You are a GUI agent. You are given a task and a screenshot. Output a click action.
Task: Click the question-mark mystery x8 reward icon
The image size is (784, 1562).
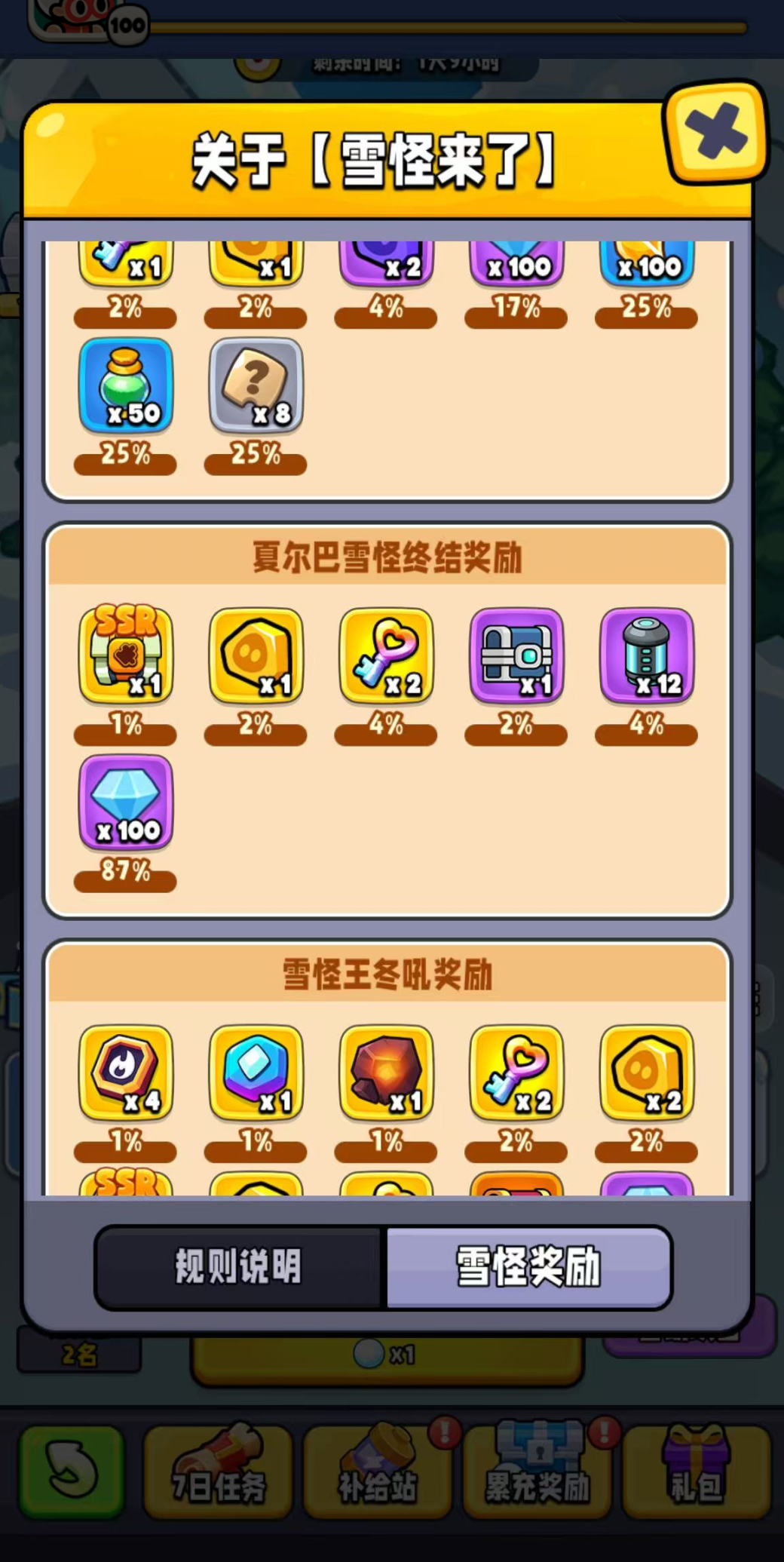tap(256, 388)
